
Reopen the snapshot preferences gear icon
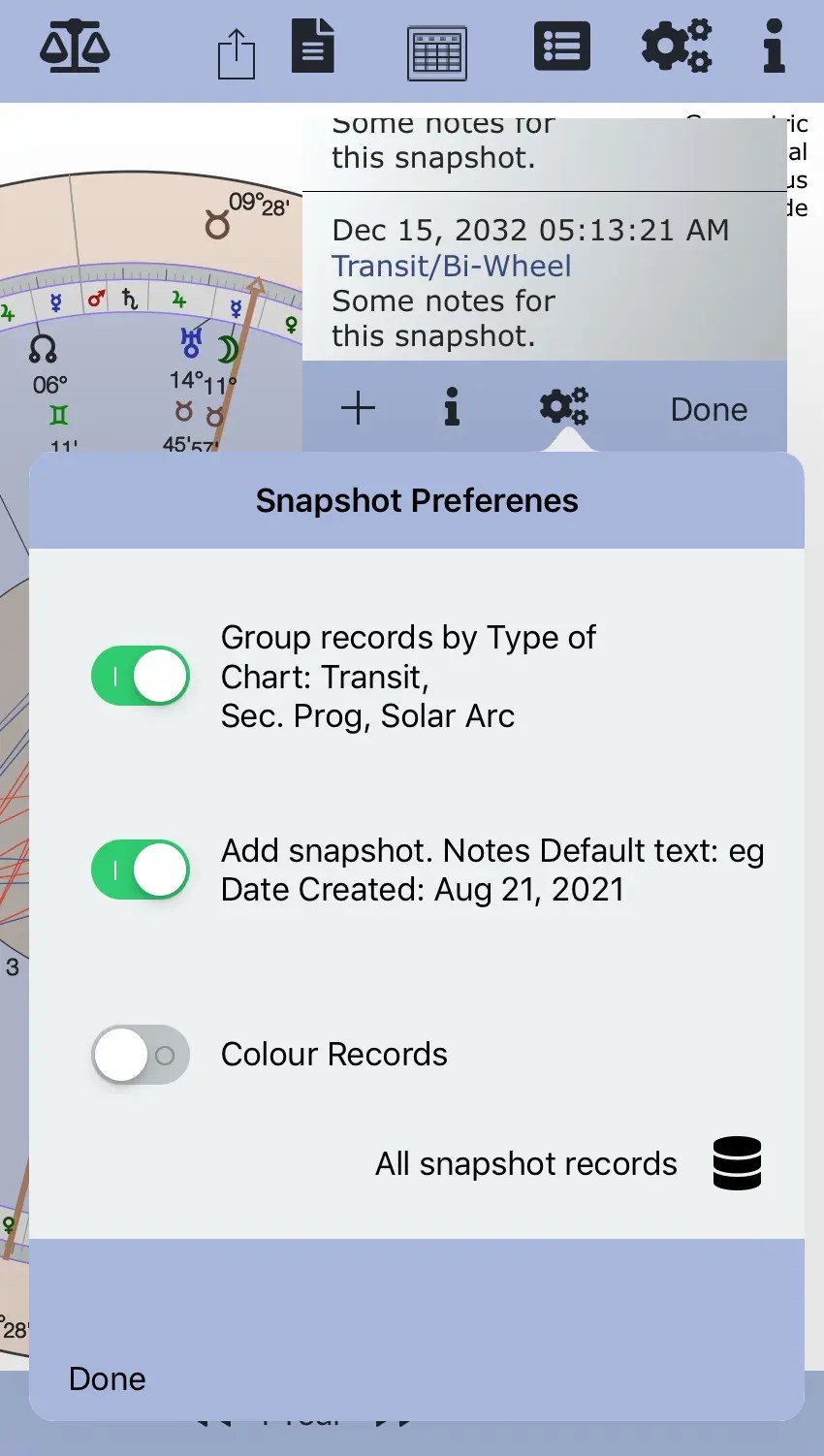pos(563,408)
